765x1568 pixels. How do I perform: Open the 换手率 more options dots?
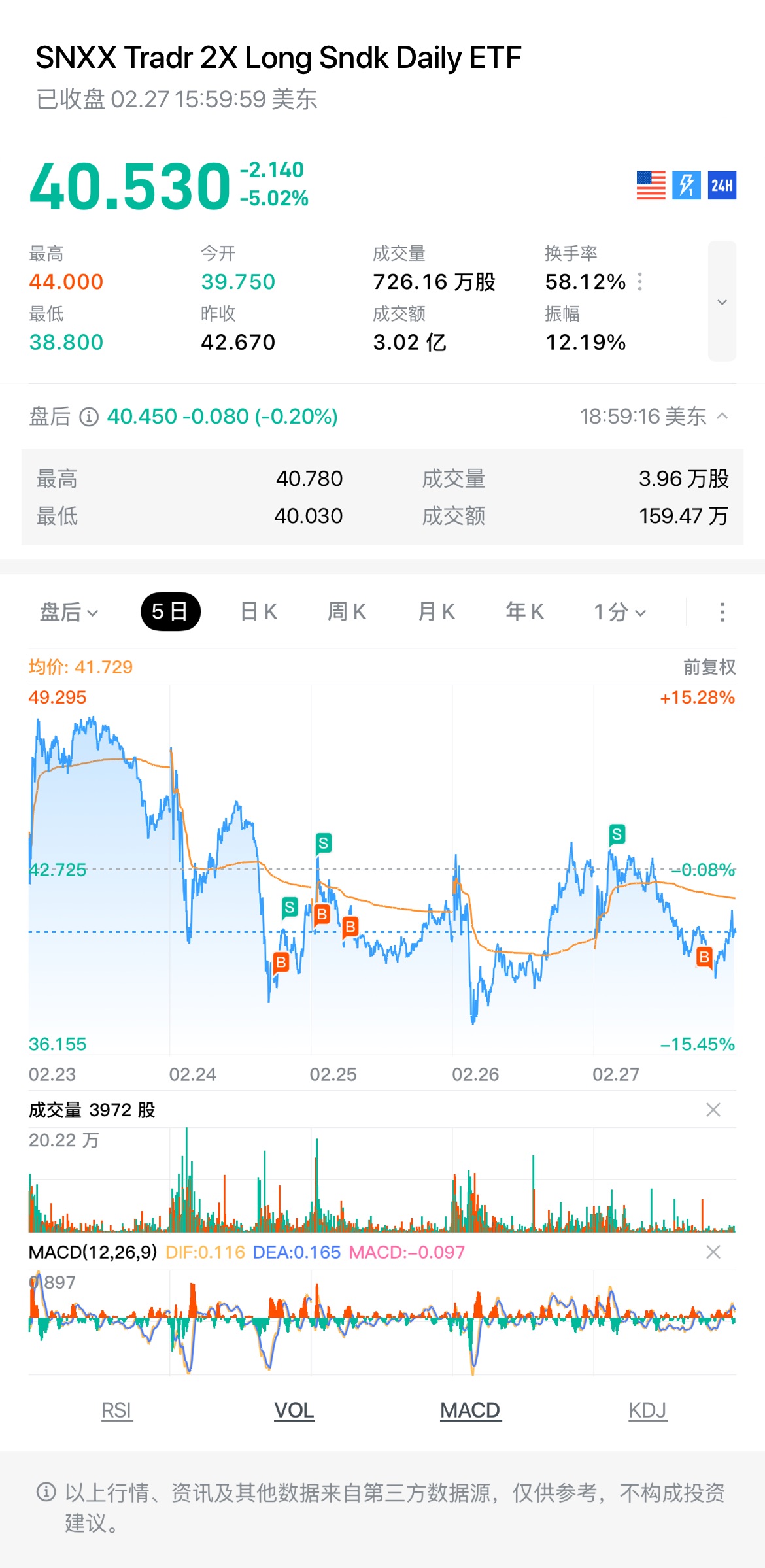click(x=640, y=282)
